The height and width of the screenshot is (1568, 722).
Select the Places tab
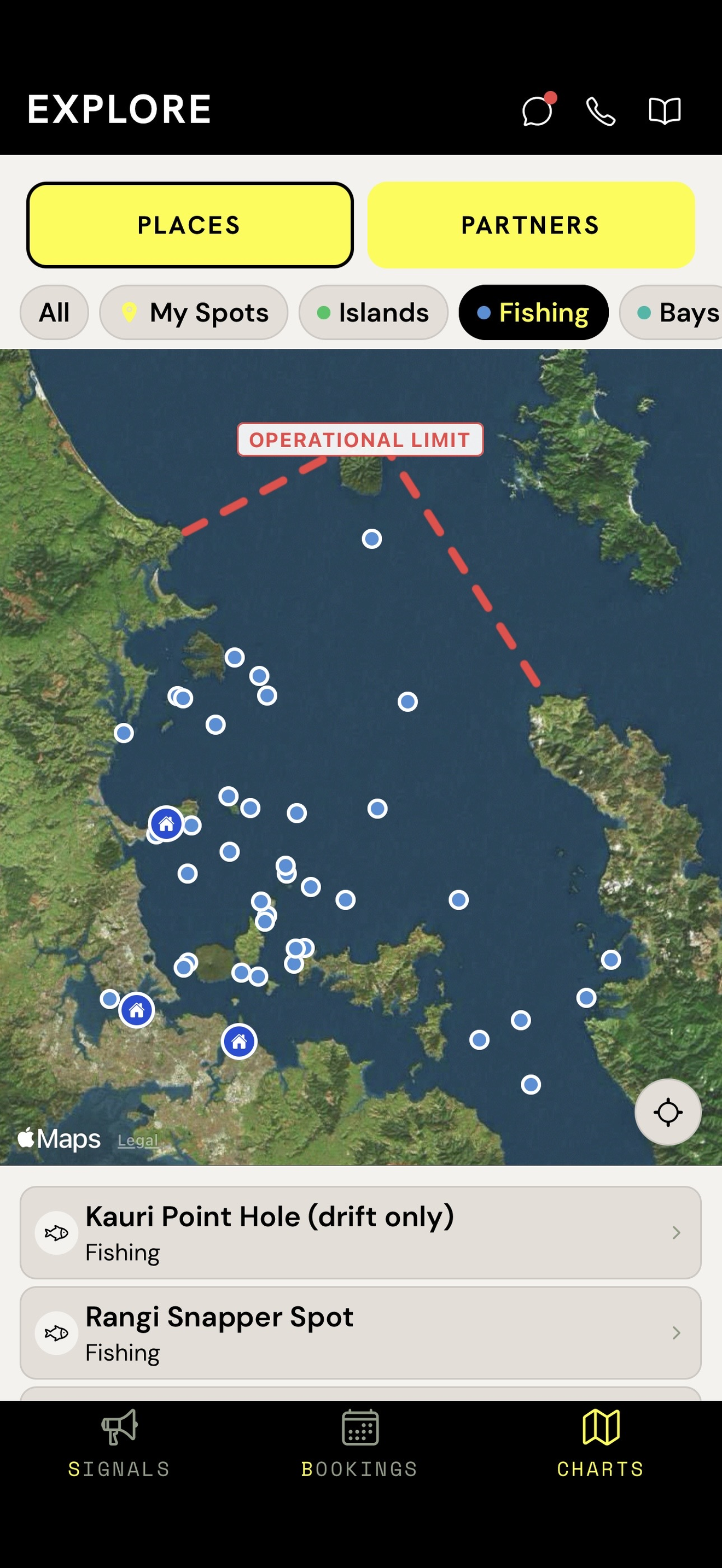[x=190, y=225]
